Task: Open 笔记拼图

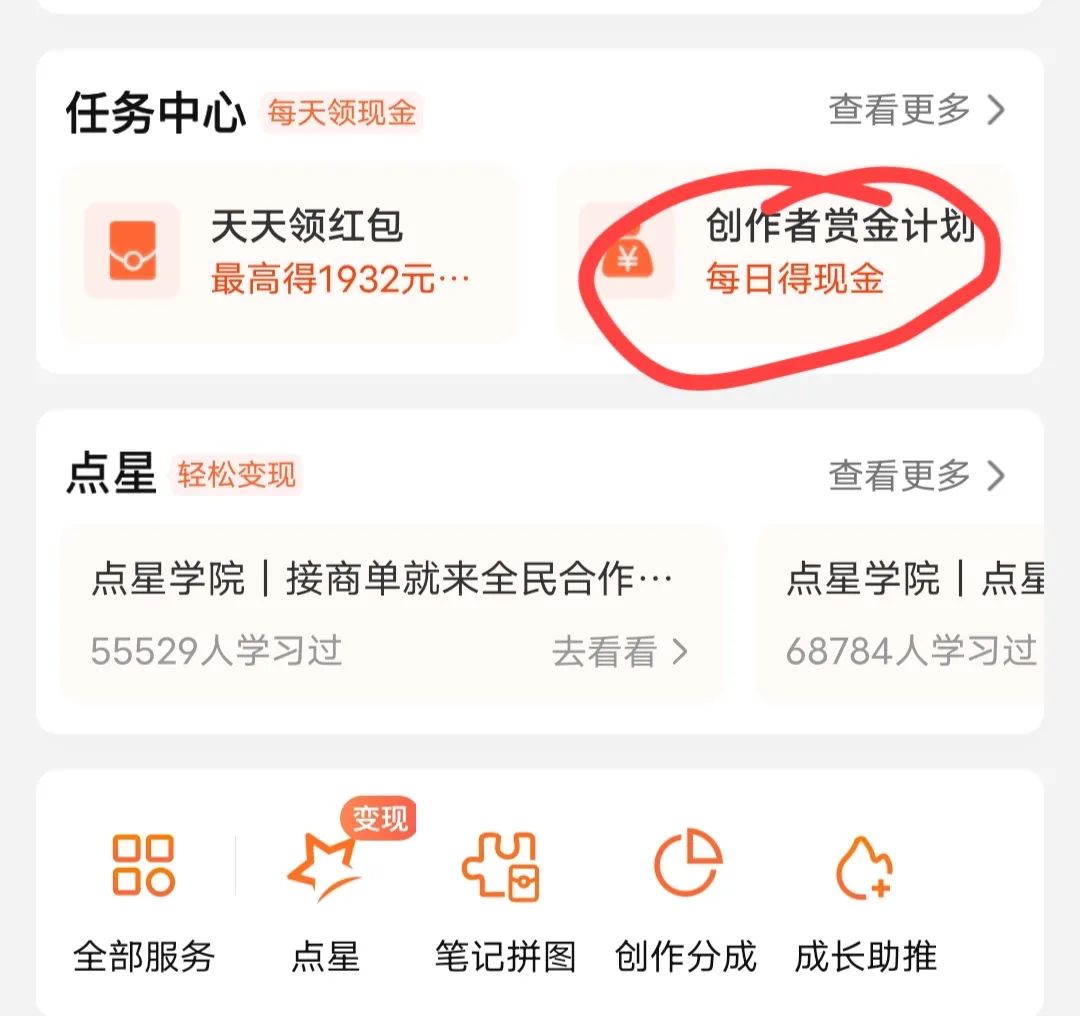Action: [x=505, y=900]
